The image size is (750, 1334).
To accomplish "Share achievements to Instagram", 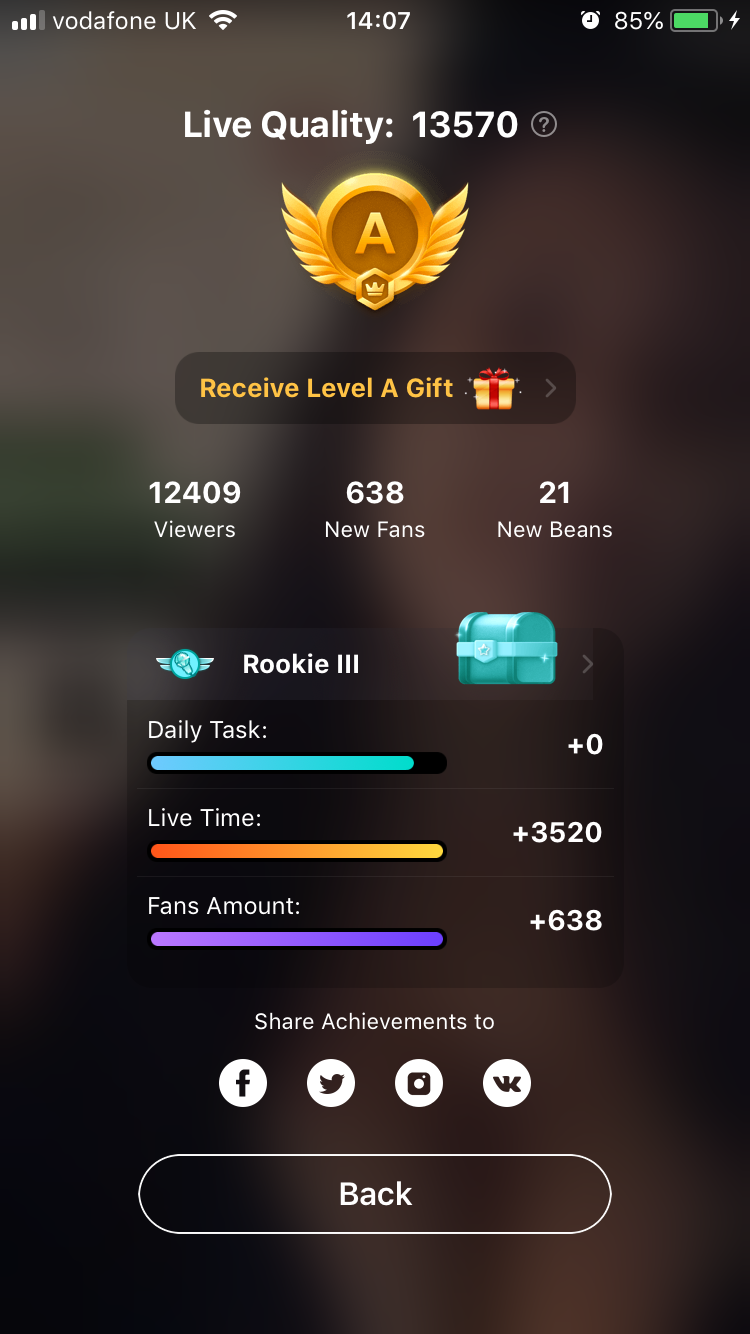I will [419, 1083].
